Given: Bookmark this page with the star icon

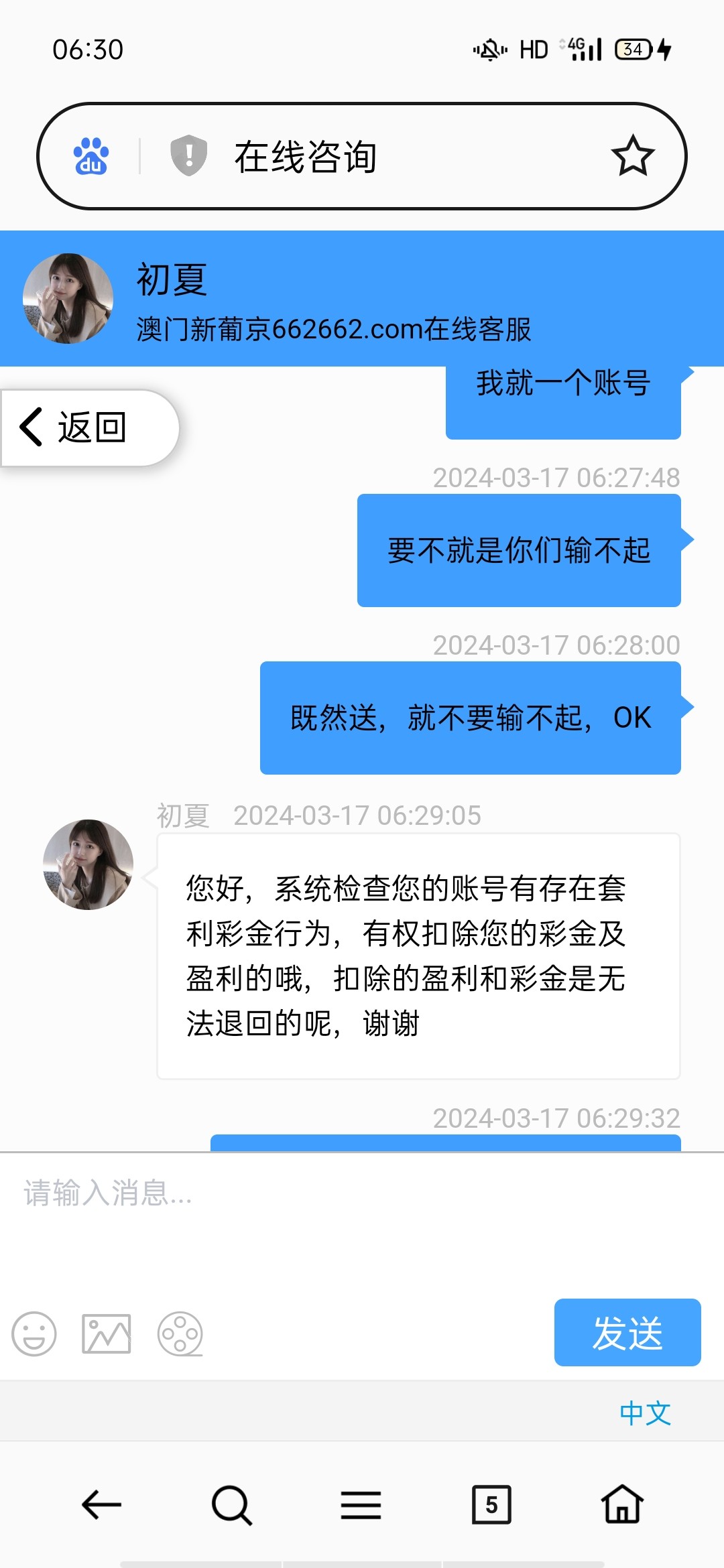Looking at the screenshot, I should tap(632, 156).
